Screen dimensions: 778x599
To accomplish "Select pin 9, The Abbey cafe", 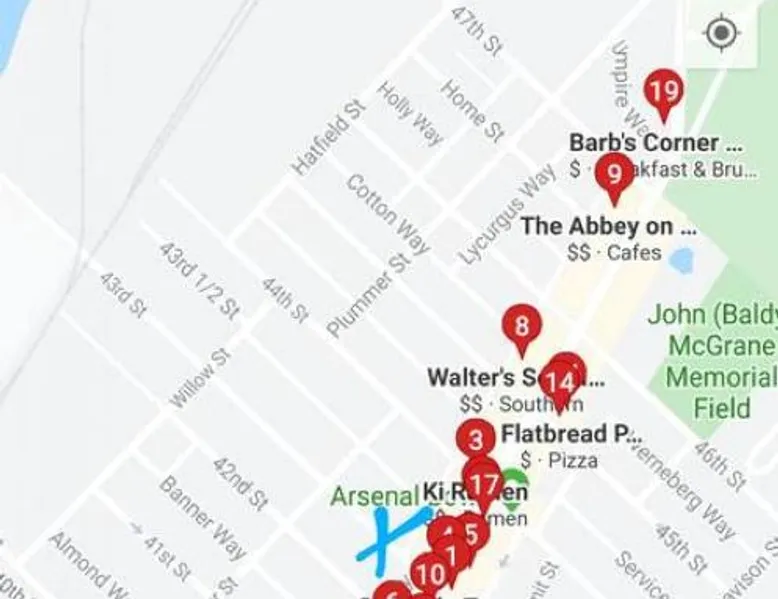I will [614, 173].
